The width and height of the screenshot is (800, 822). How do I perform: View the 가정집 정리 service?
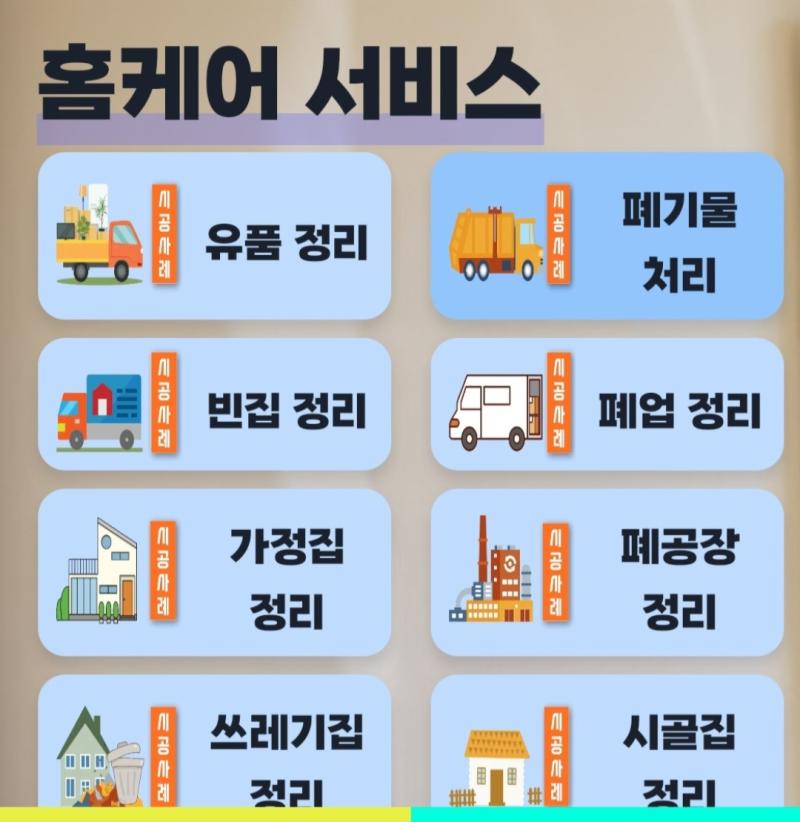point(214,573)
